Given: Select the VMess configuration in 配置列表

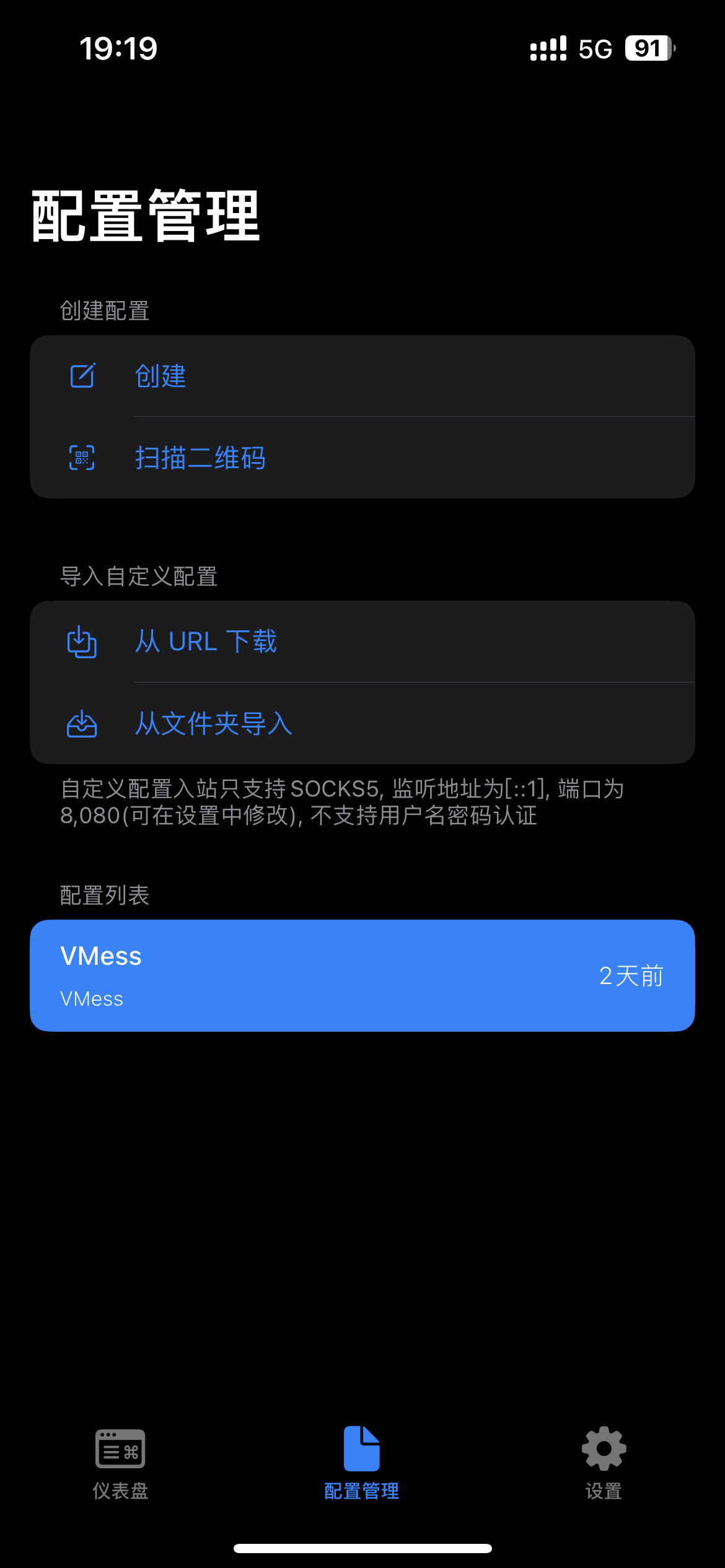Looking at the screenshot, I should (362, 975).
